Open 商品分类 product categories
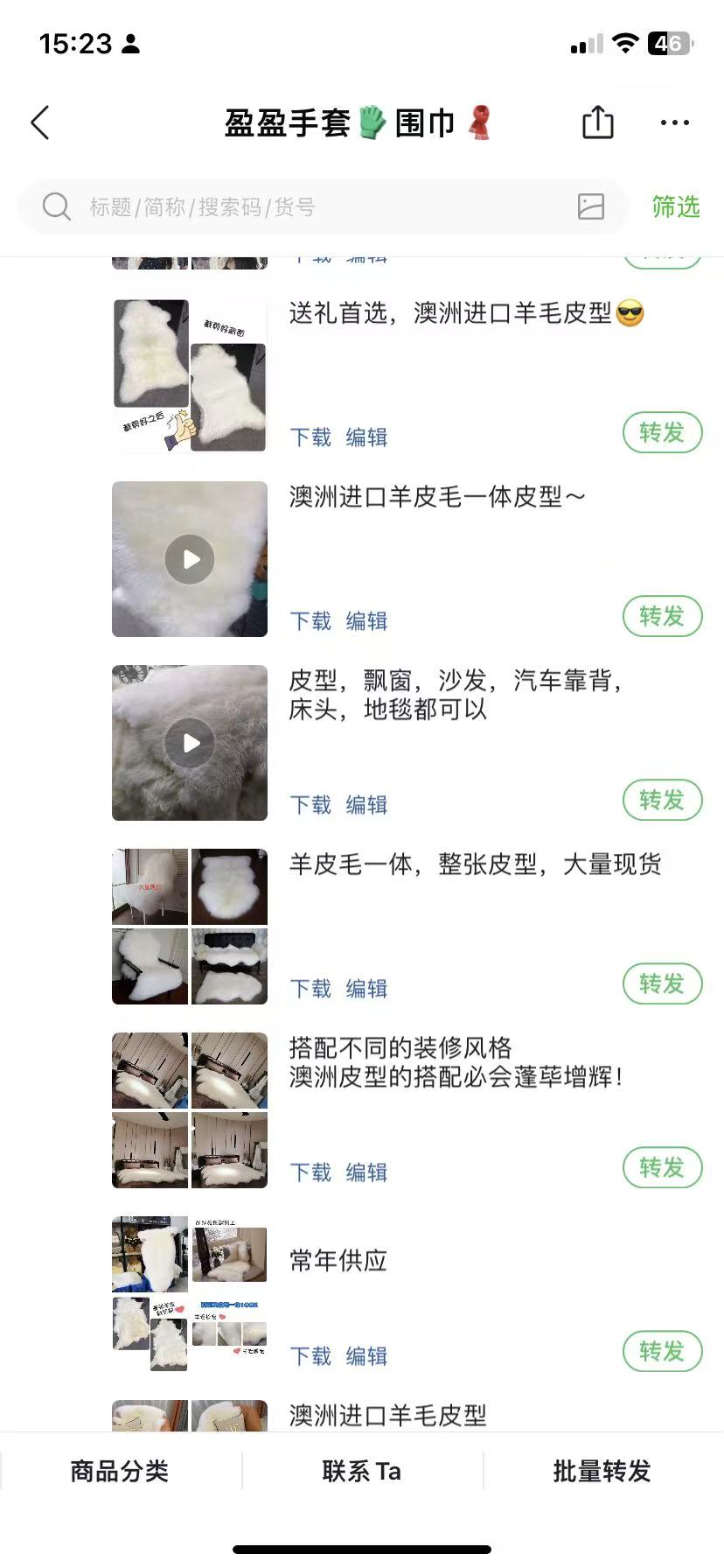 tap(120, 1472)
